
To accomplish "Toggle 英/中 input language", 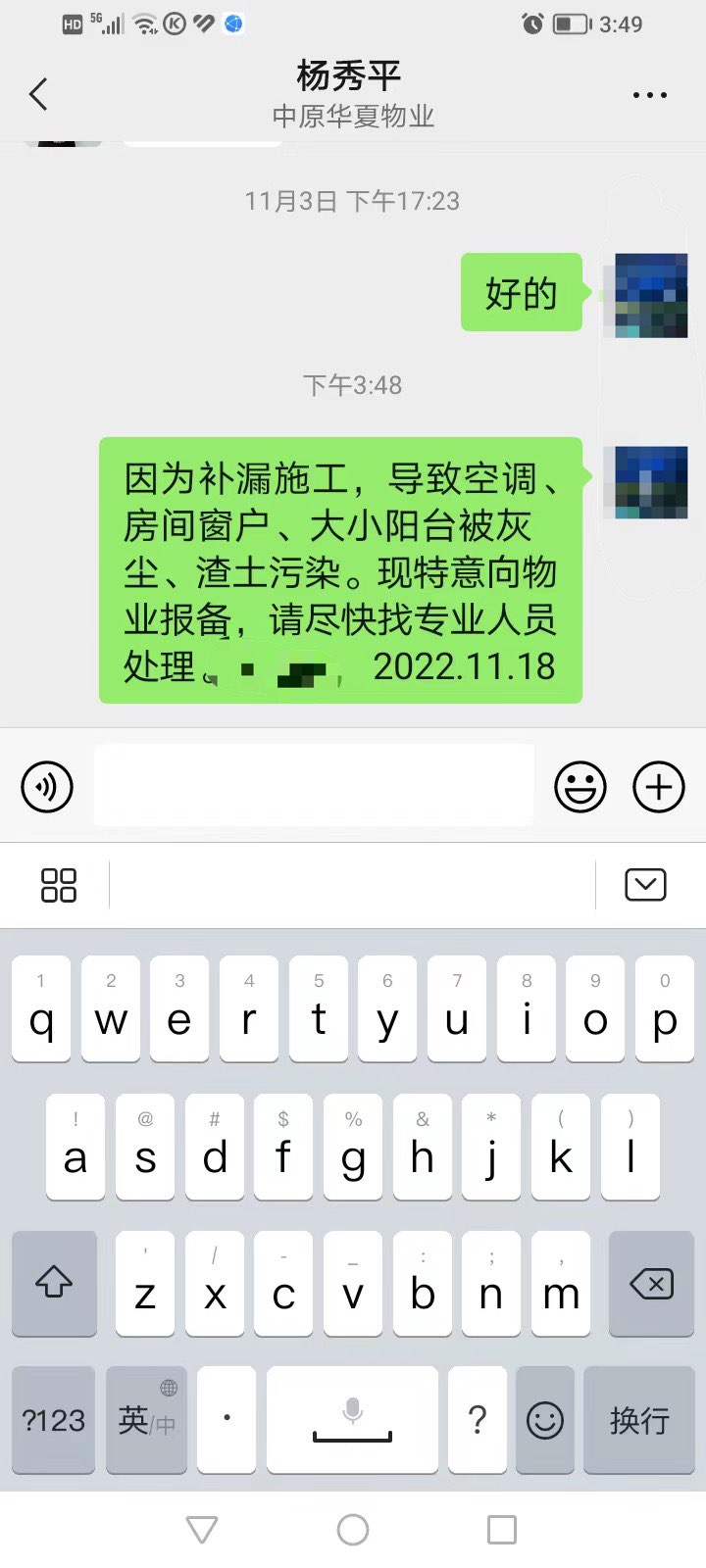I will coord(145,1419).
